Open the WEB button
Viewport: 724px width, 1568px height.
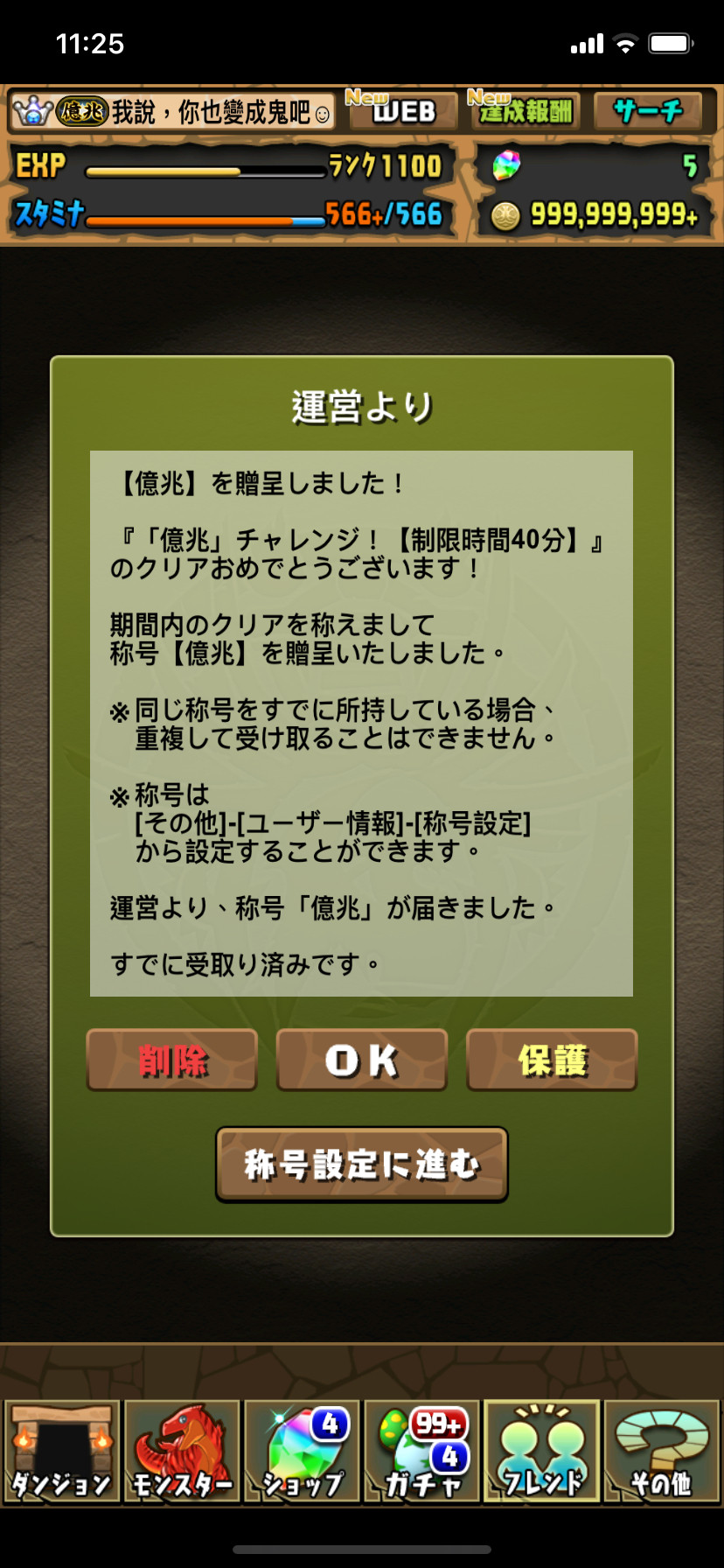pyautogui.click(x=403, y=112)
